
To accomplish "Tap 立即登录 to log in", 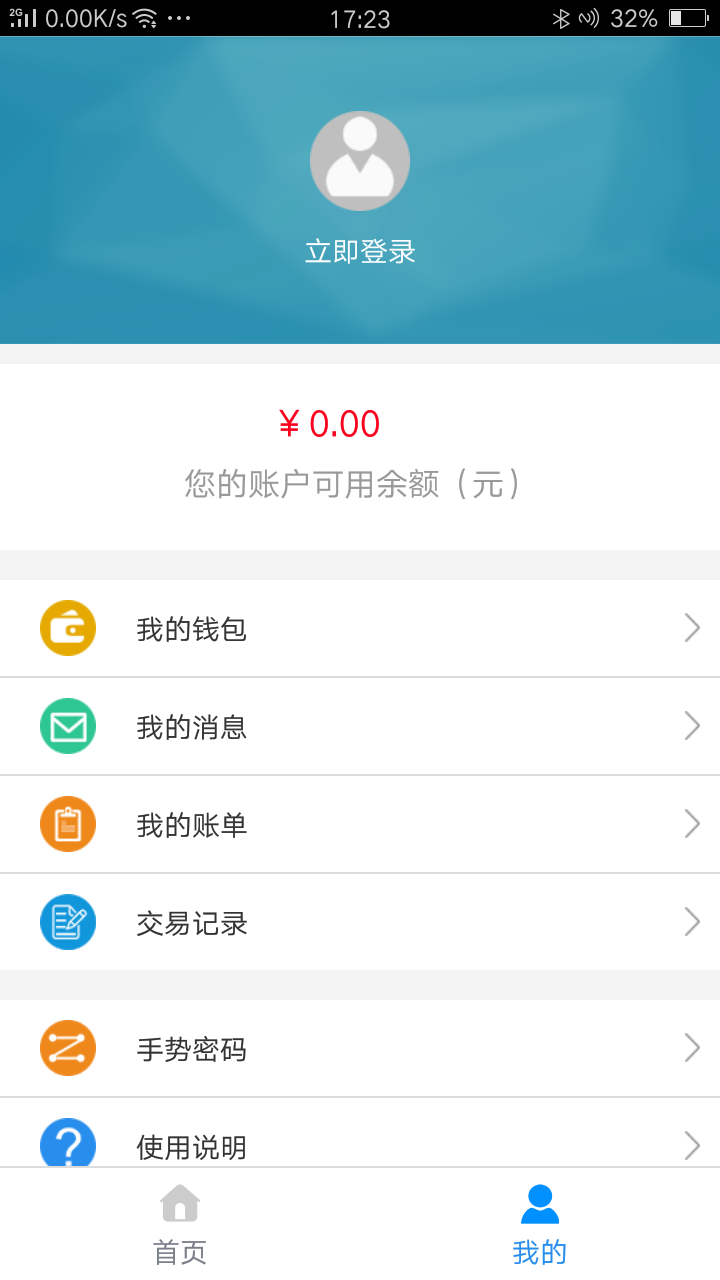I will (x=360, y=252).
